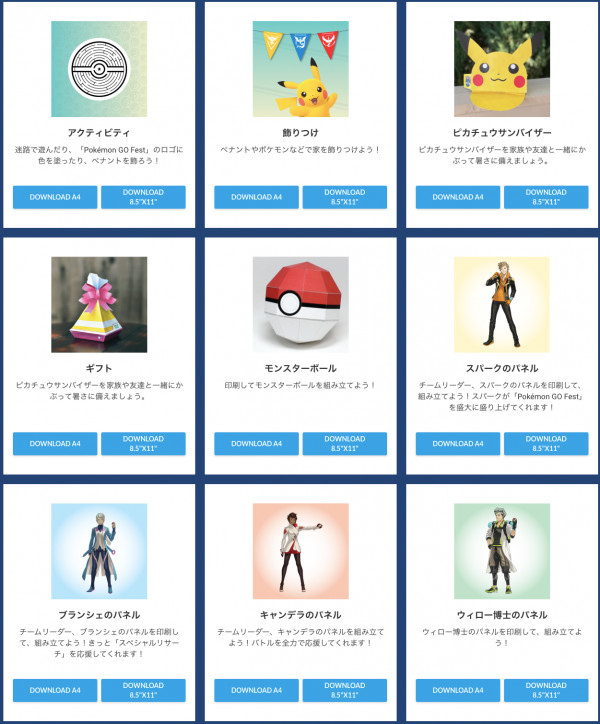Download A4 for アクティビティ
This screenshot has width=600, height=724.
[55, 197]
